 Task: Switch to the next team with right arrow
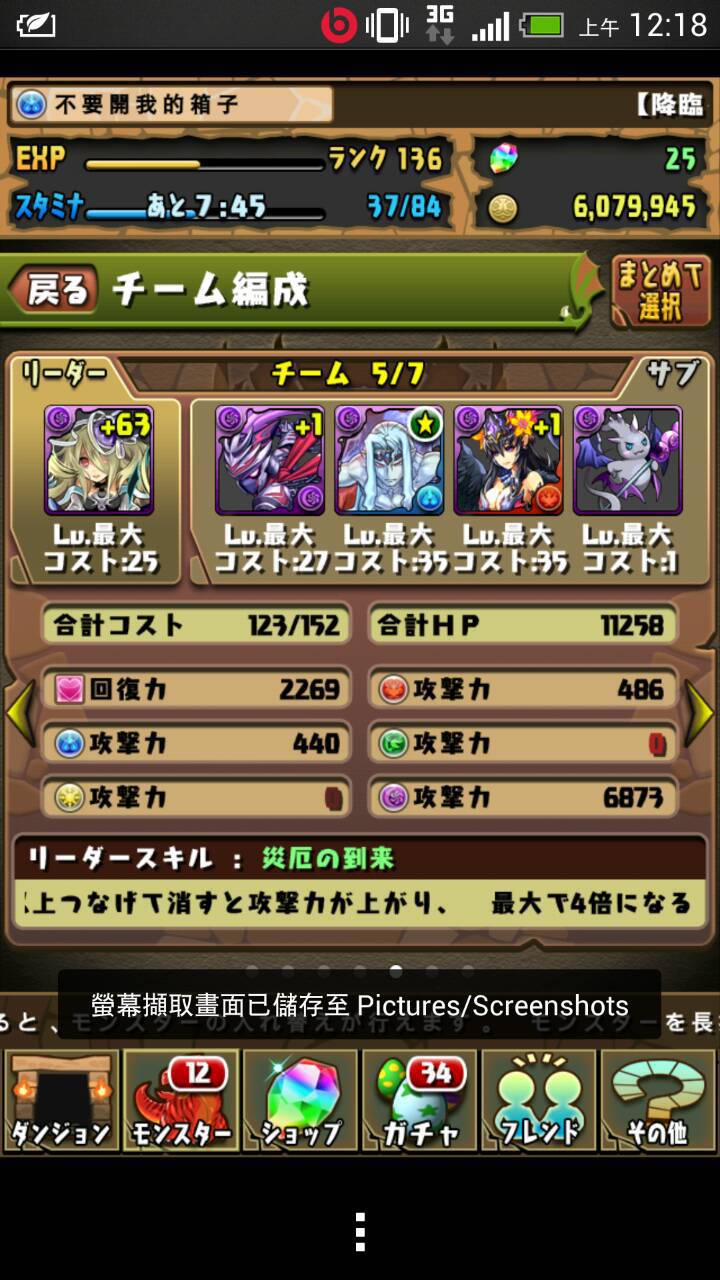pos(700,712)
